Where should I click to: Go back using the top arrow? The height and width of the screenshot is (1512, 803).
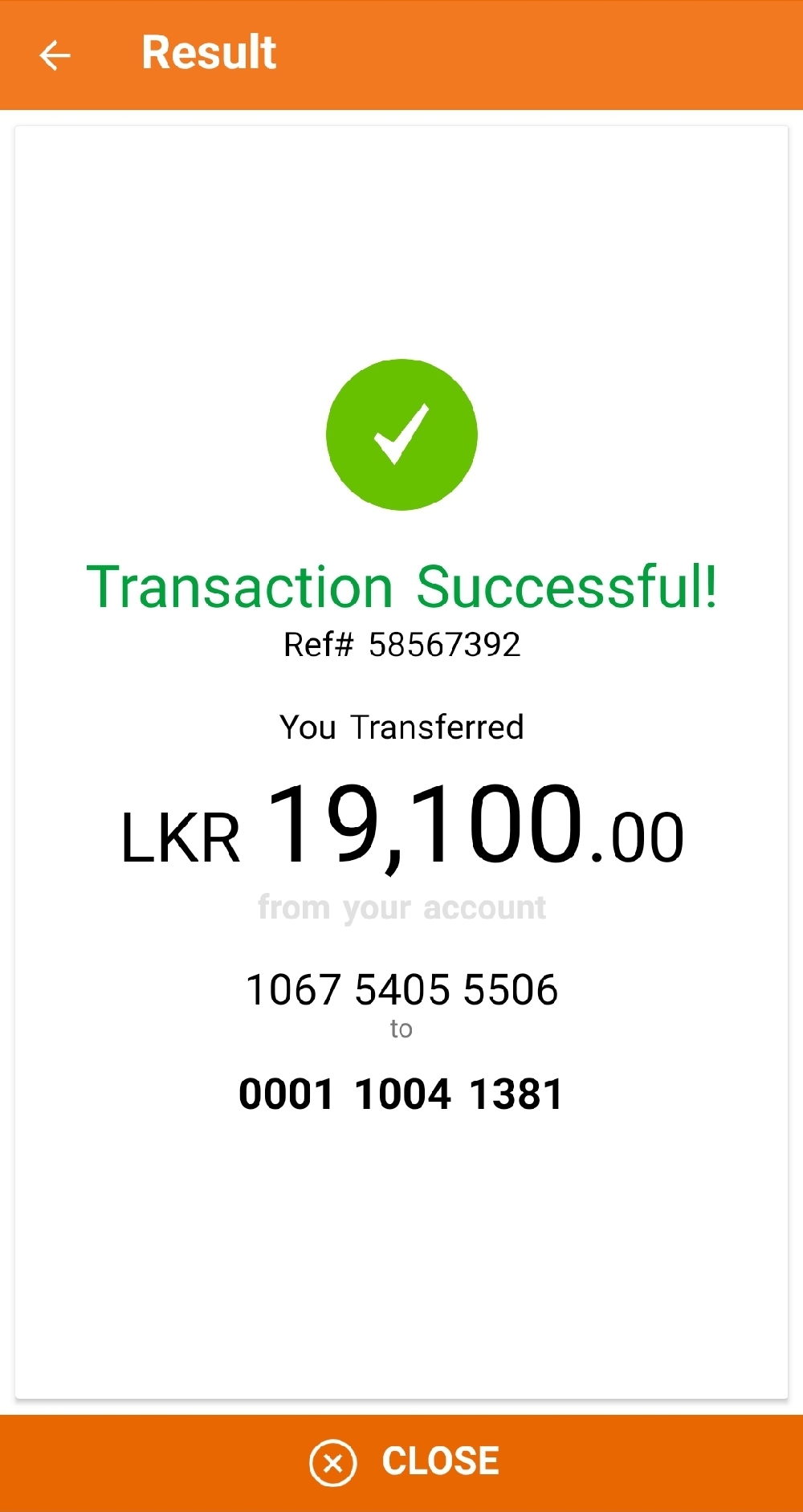point(55,55)
